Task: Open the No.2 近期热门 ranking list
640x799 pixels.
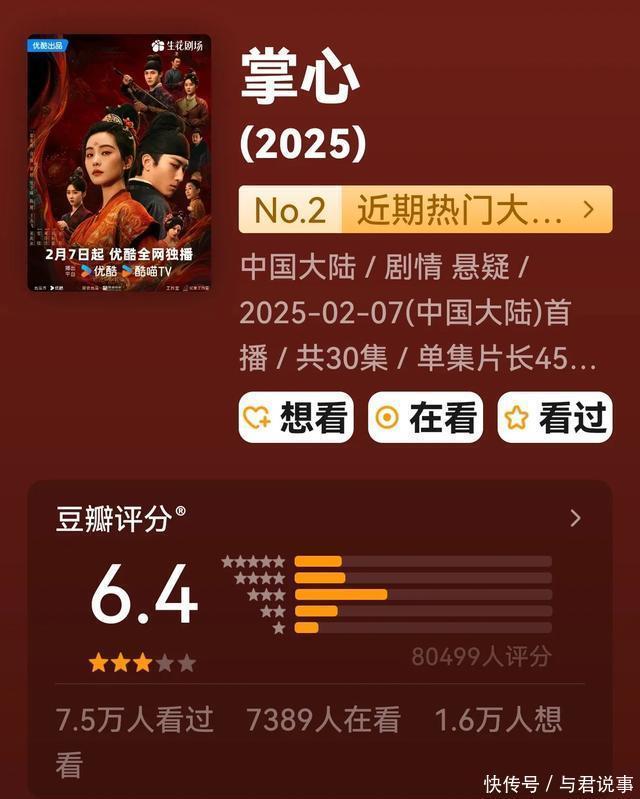Action: (425, 209)
